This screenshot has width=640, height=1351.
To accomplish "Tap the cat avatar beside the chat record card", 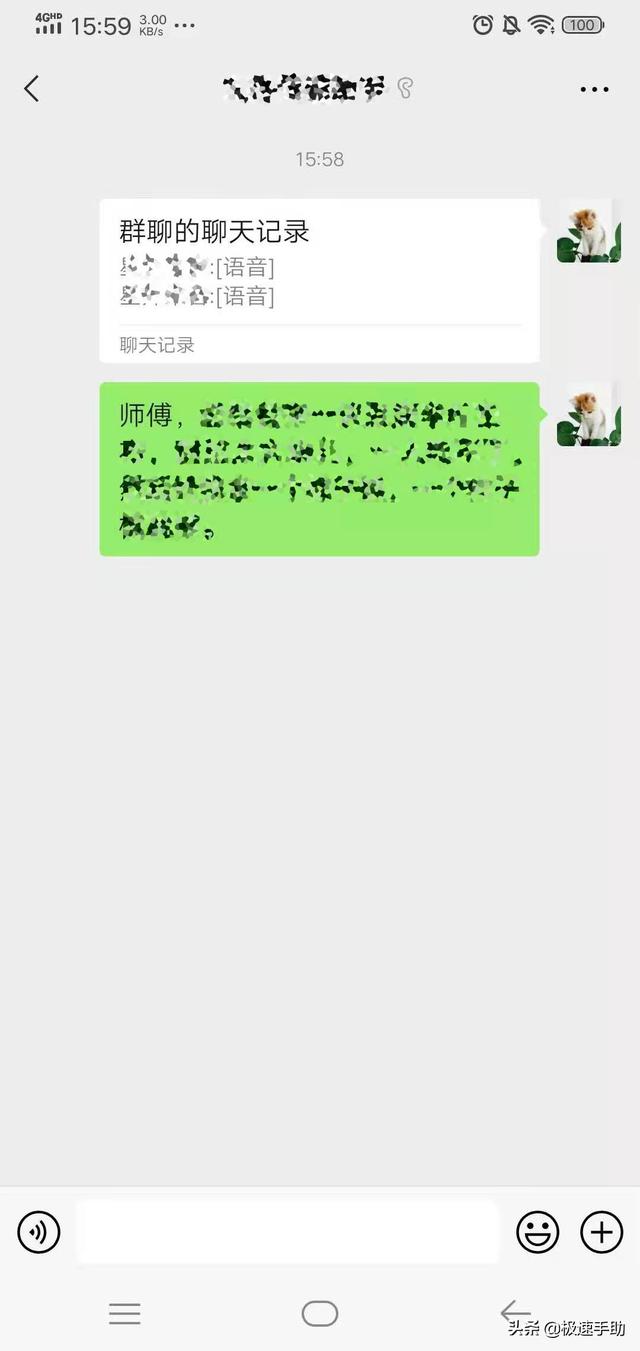I will click(x=588, y=231).
